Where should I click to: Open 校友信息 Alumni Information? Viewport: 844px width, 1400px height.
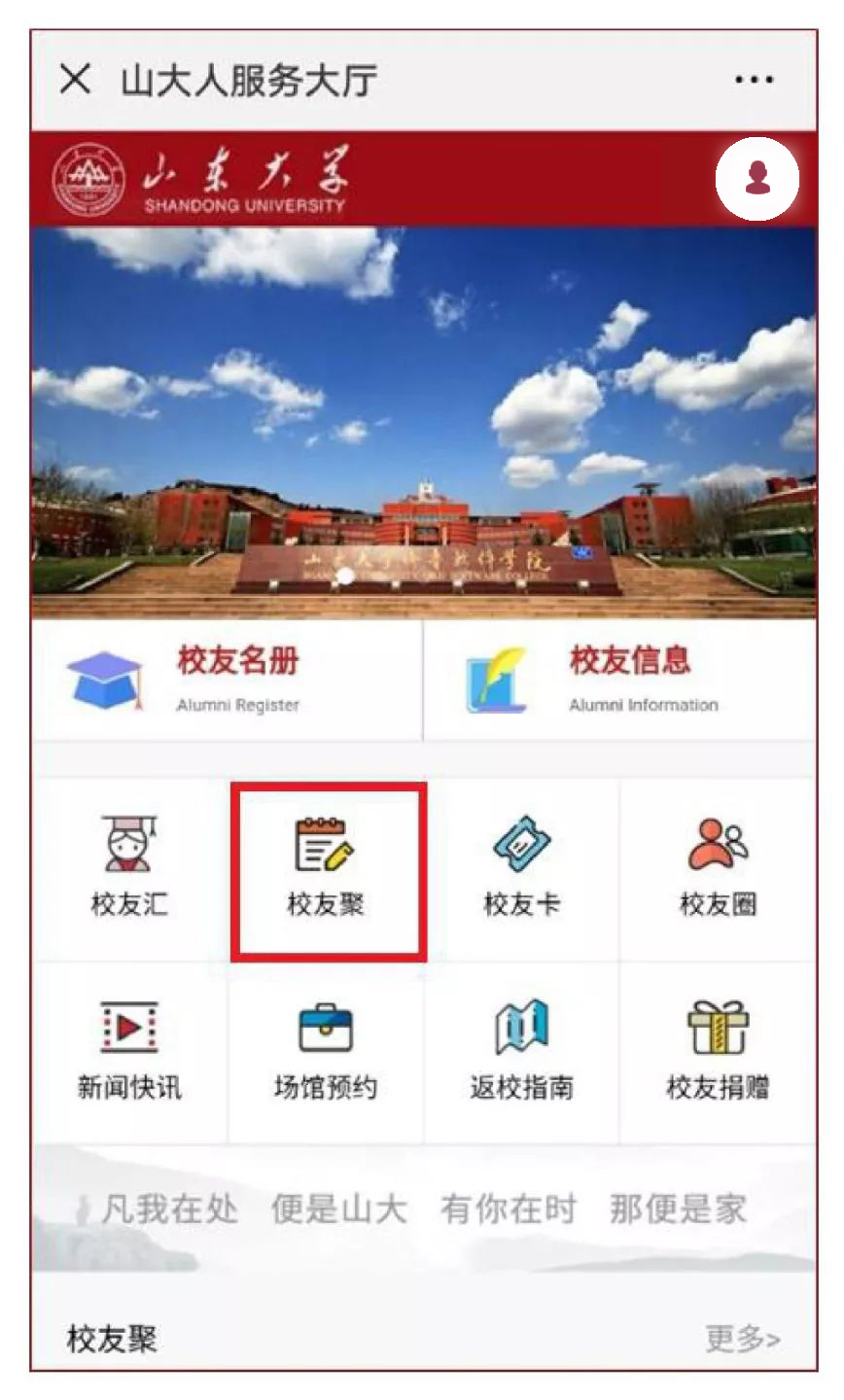click(619, 680)
